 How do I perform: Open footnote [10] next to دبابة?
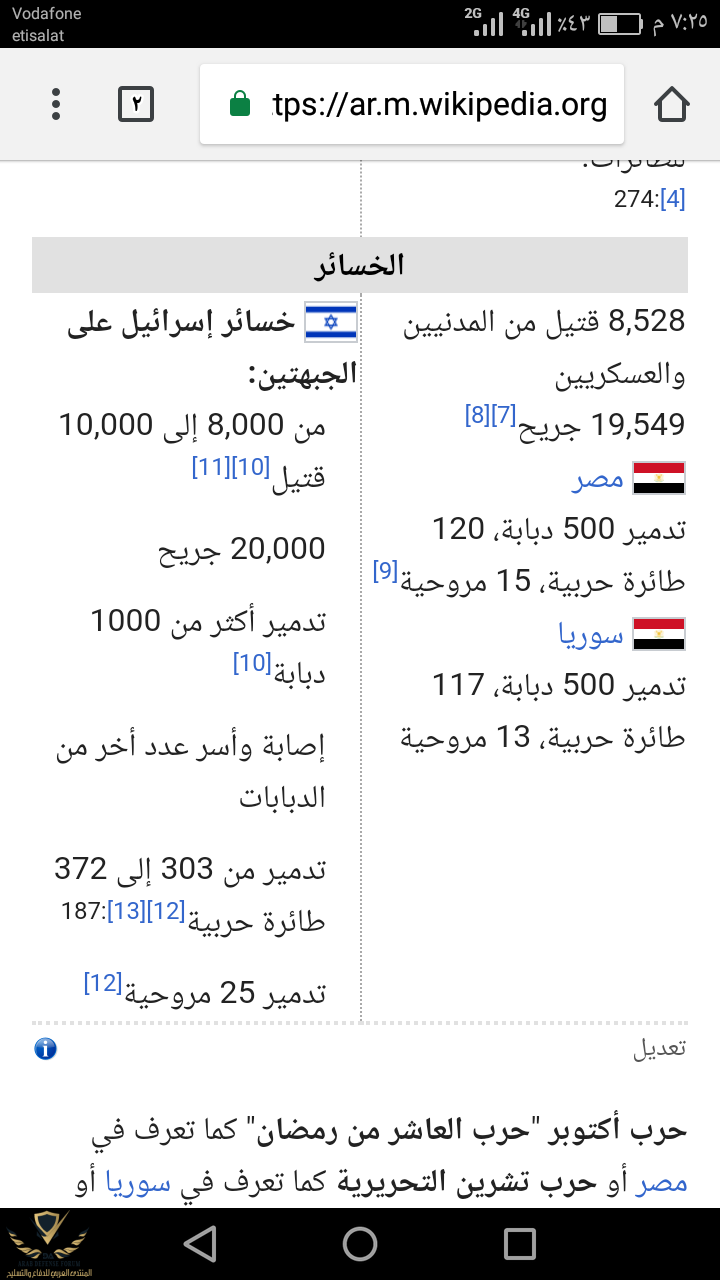coord(252,661)
